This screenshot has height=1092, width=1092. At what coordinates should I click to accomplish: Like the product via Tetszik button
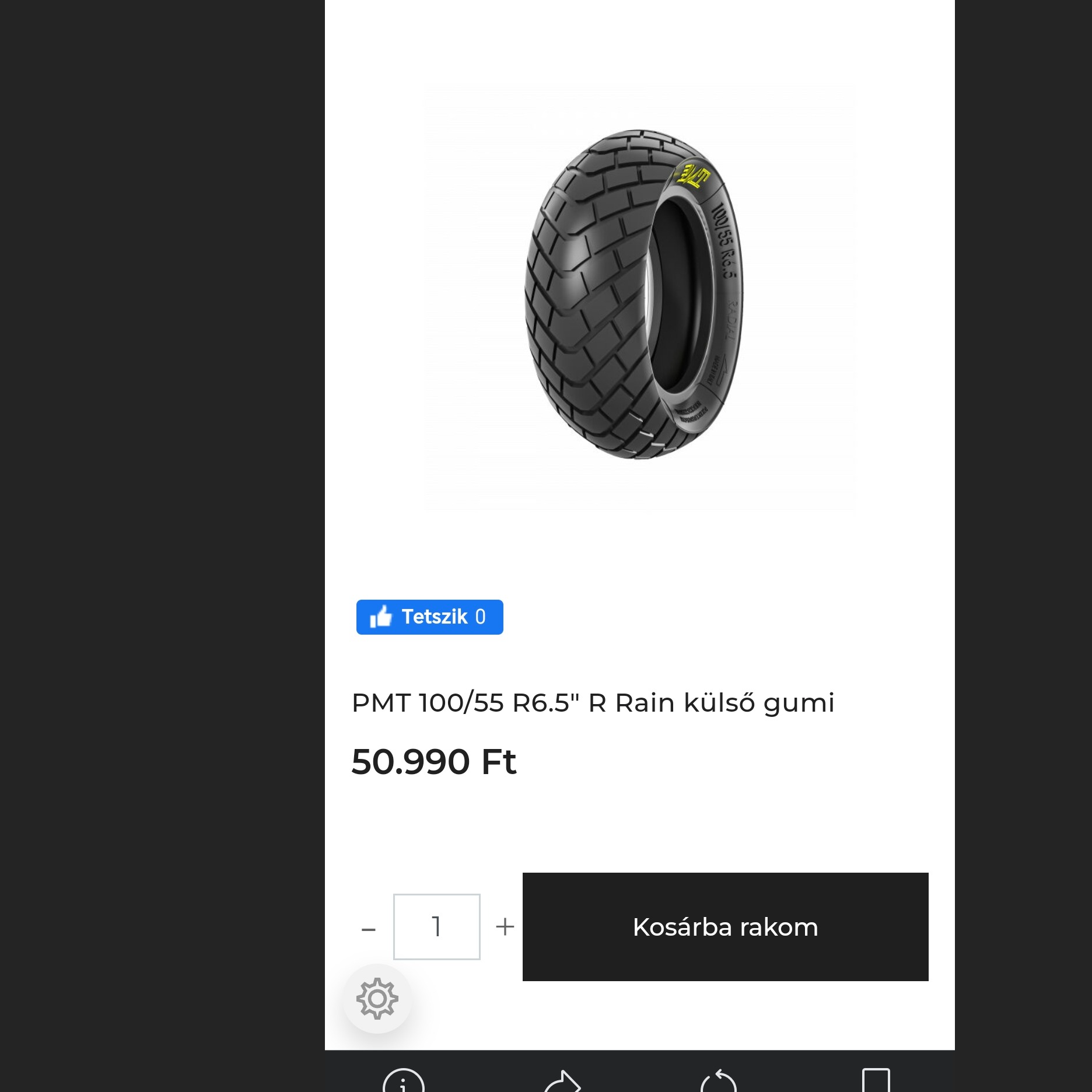pos(429,617)
